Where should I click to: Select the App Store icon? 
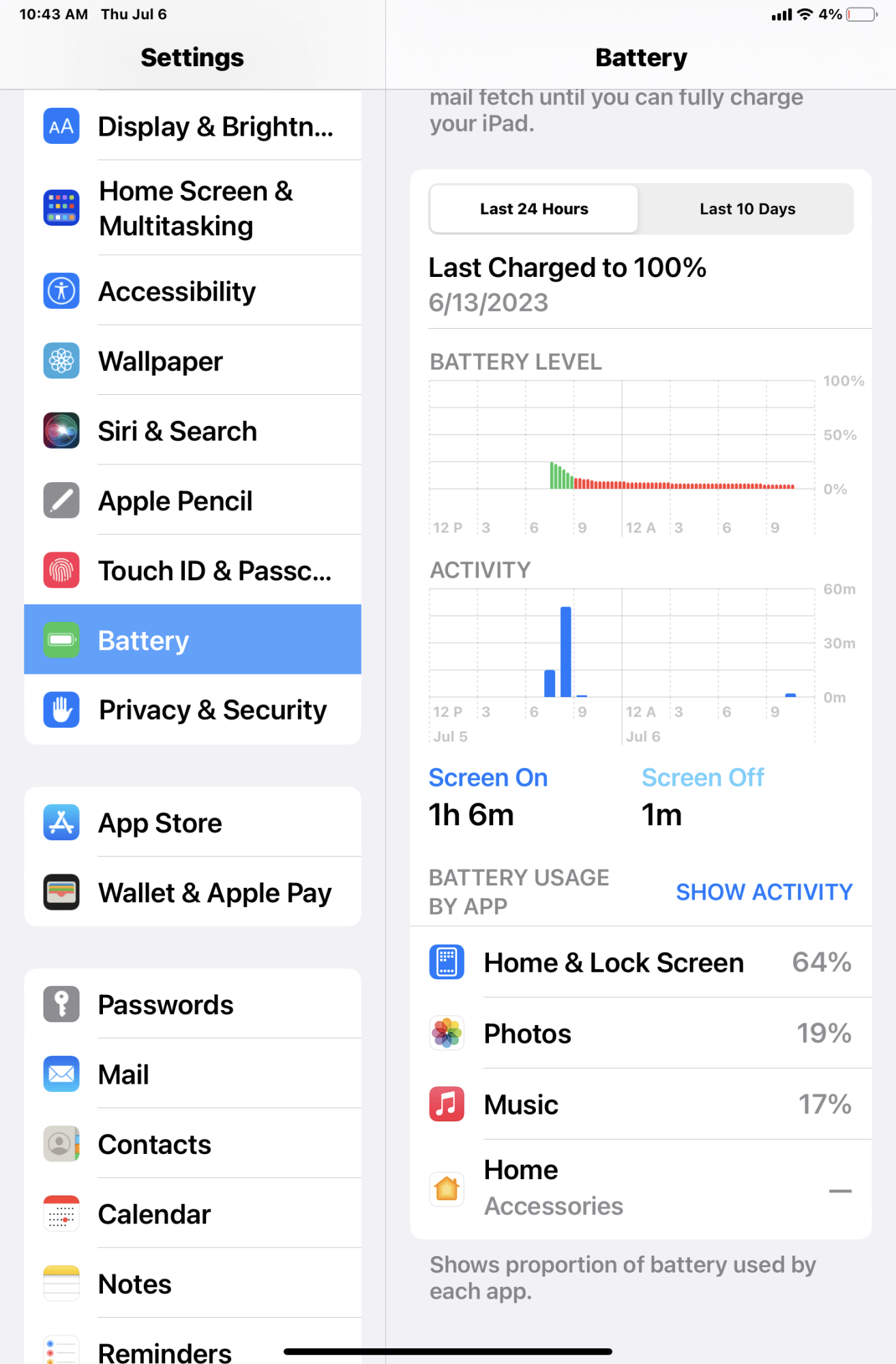(61, 822)
